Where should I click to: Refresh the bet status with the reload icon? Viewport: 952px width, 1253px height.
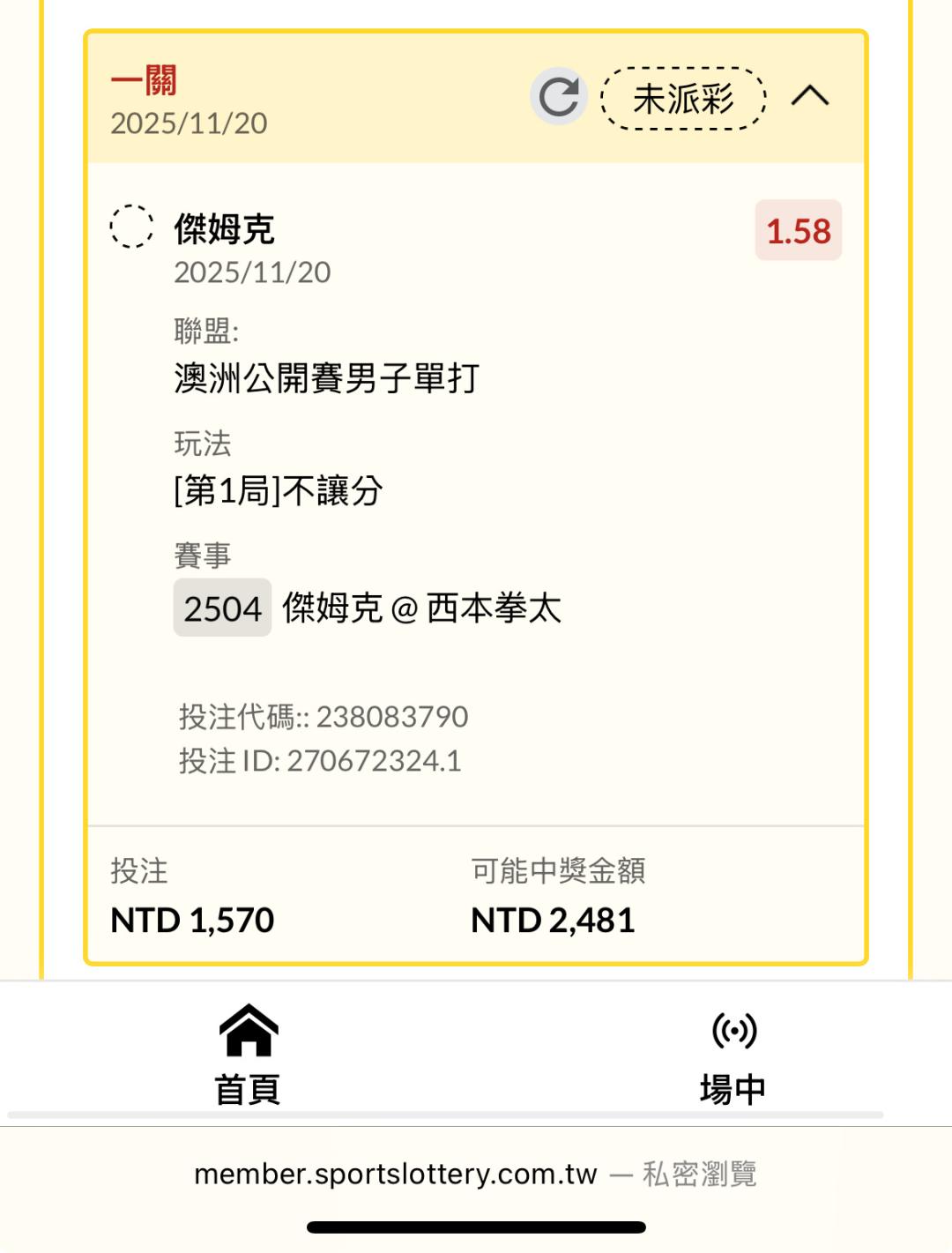coord(559,96)
